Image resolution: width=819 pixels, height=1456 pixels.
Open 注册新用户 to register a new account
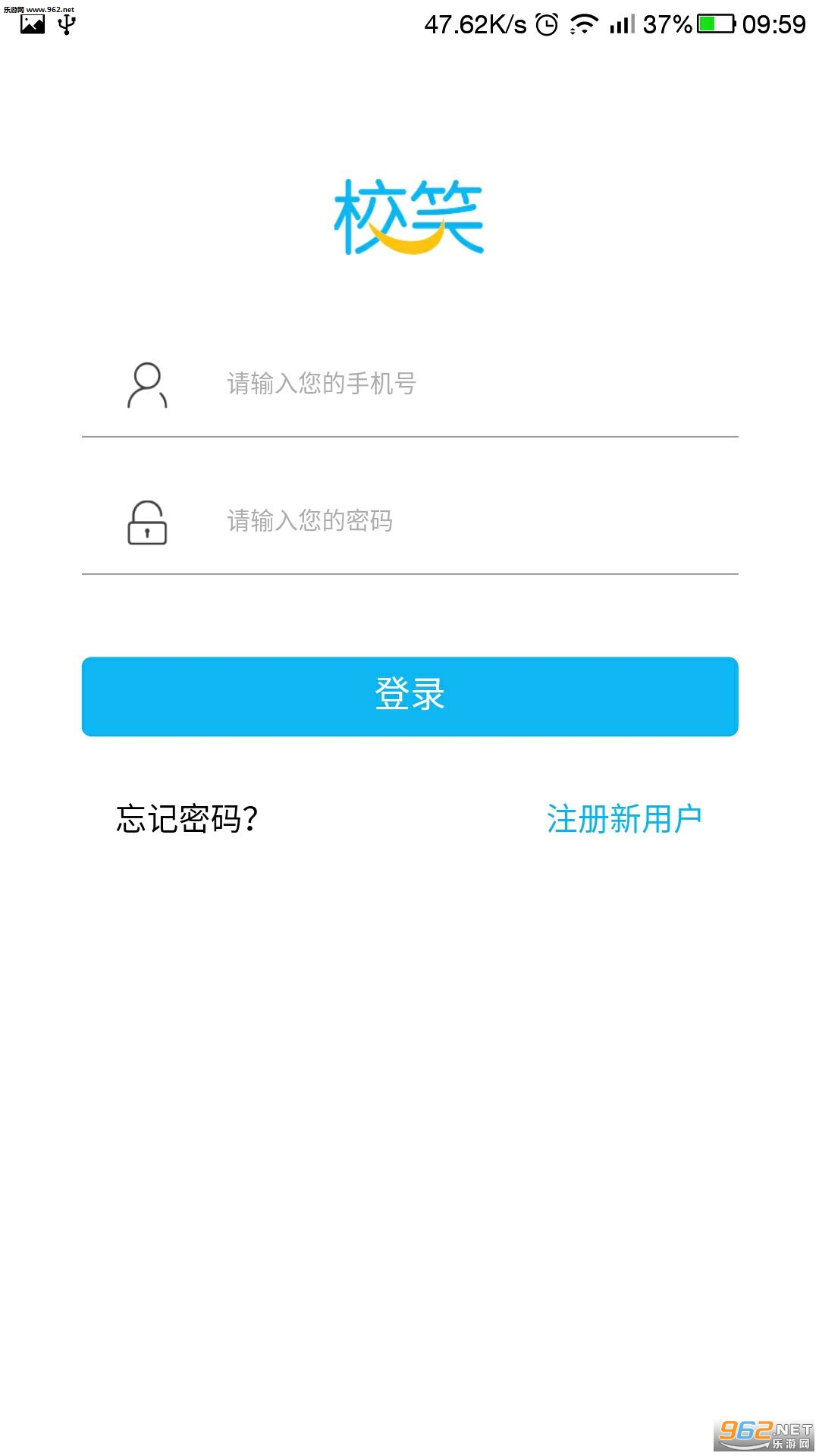(623, 819)
